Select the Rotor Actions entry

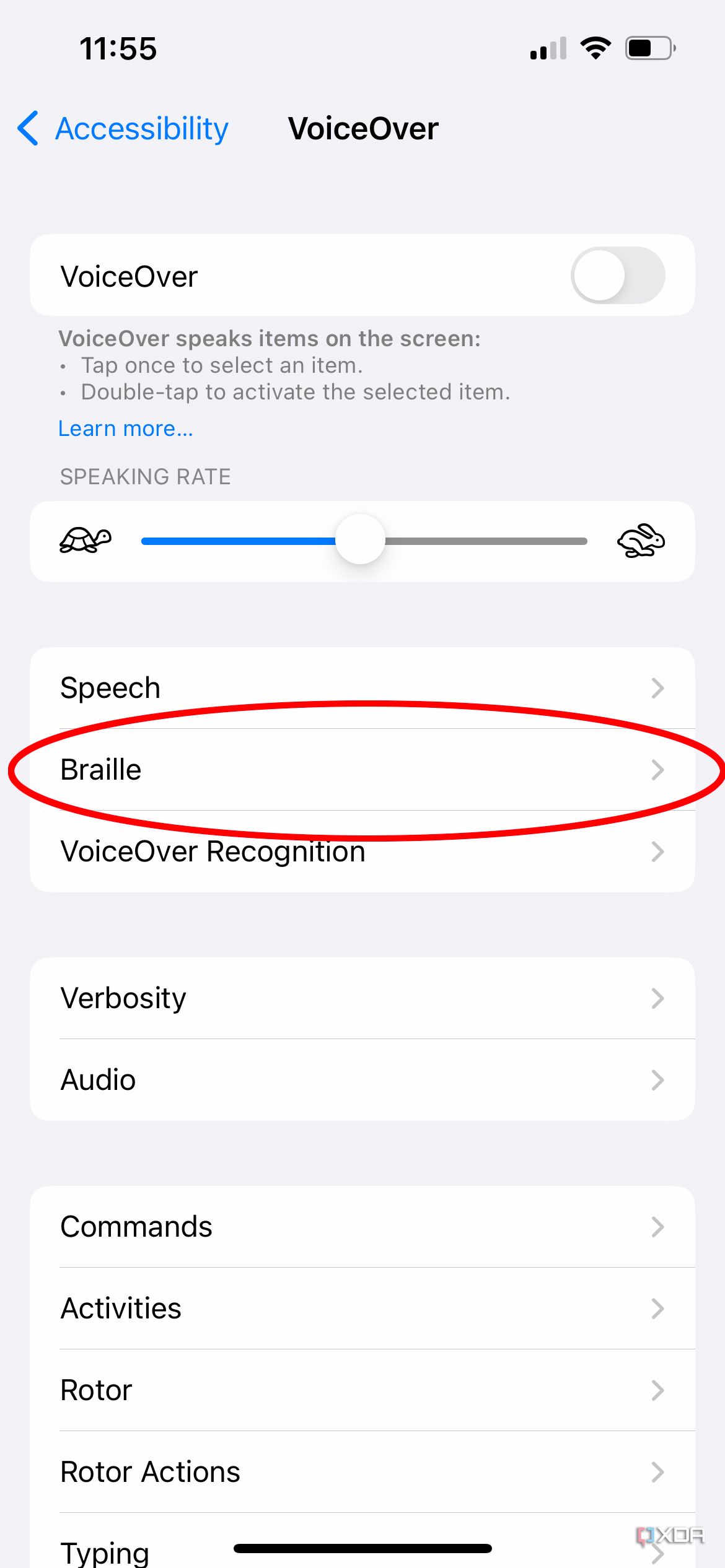362,1473
